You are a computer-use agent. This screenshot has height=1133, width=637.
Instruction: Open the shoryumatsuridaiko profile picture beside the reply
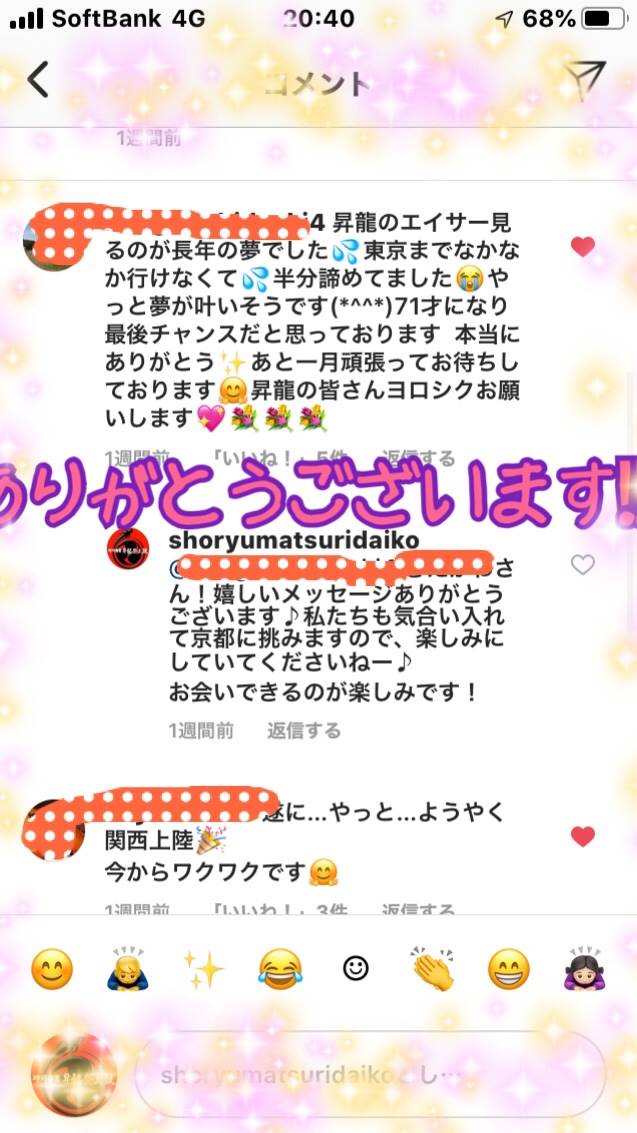[129, 549]
